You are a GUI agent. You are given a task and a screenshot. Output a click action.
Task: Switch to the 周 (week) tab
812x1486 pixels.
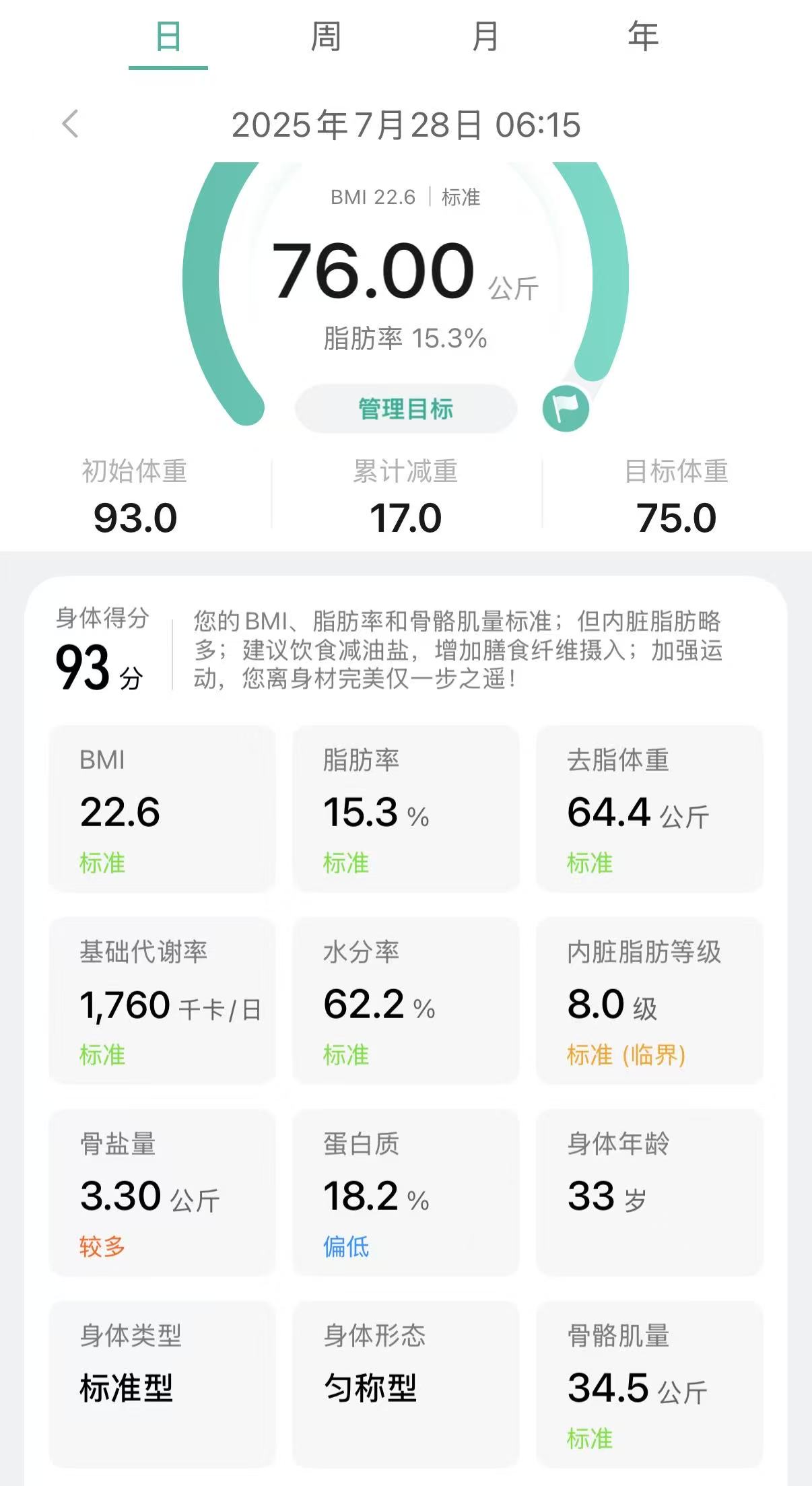(x=326, y=37)
